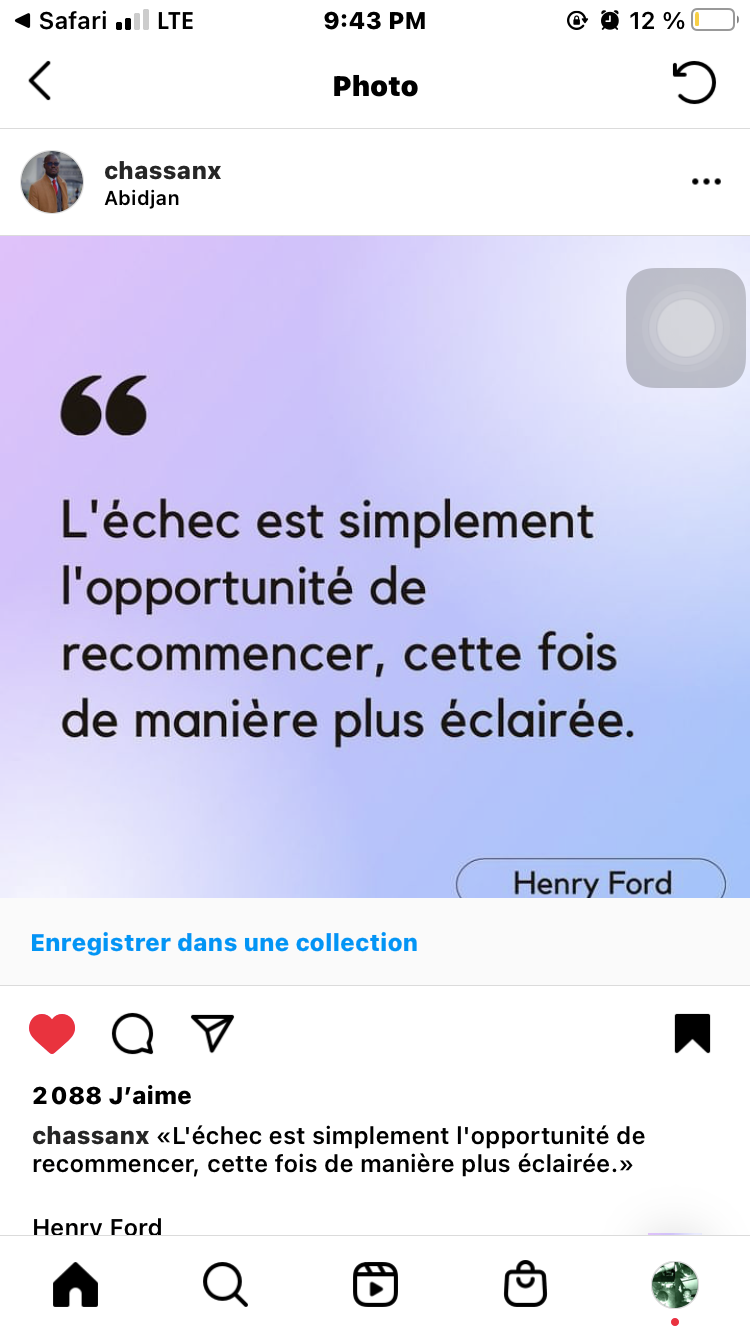Remove the saved bookmark on this post

click(x=692, y=1034)
